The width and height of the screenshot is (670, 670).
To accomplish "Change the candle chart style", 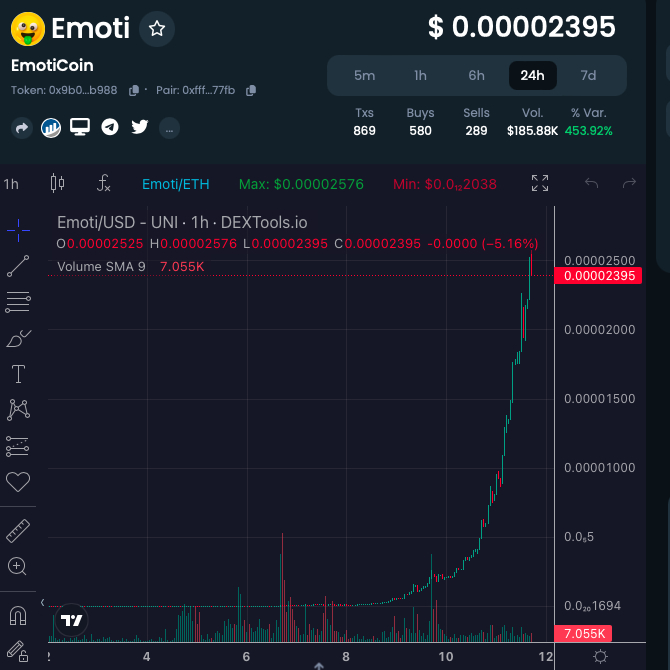I will (x=57, y=184).
